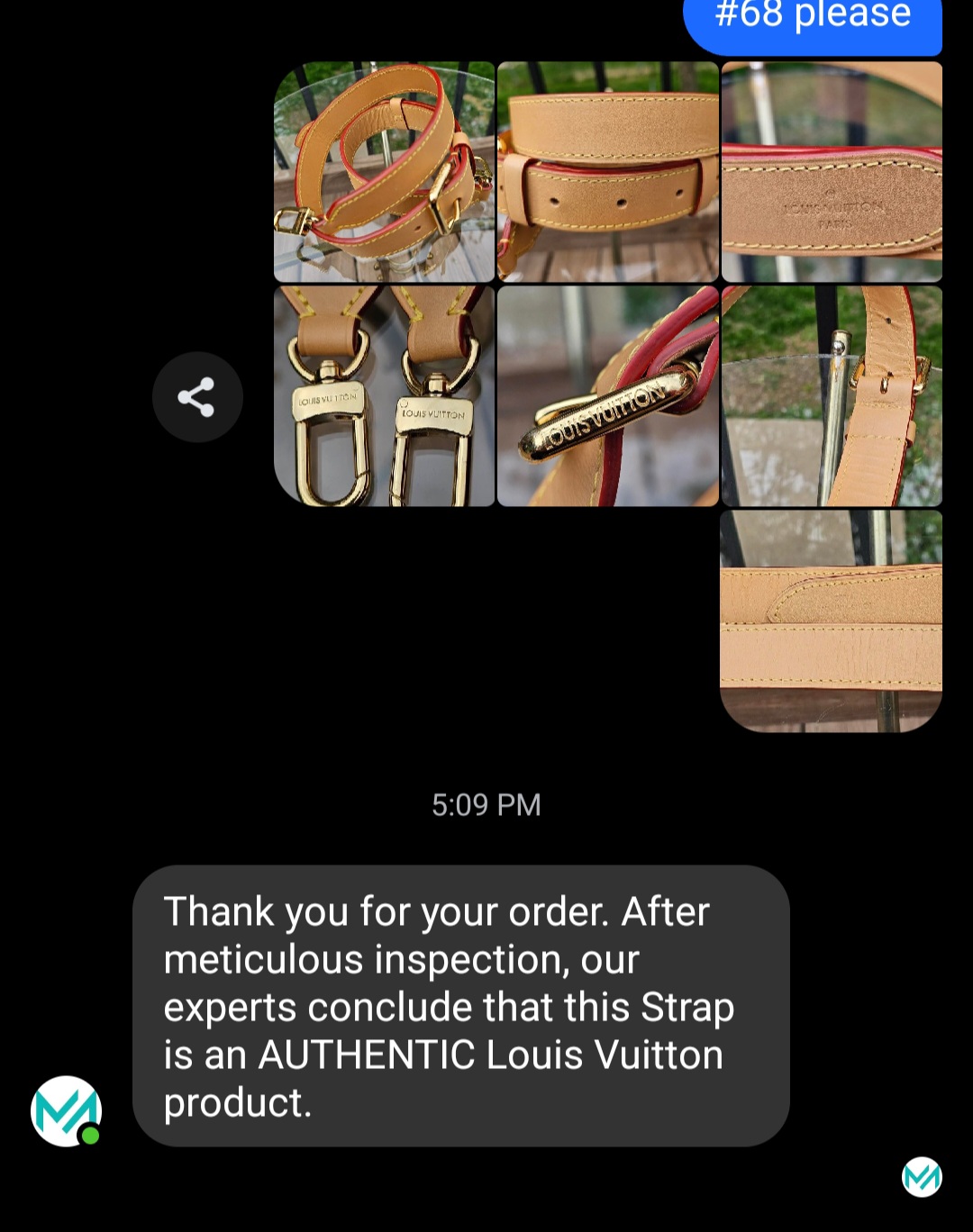This screenshot has height=1232, width=973.
Task: Open the coiled strap photo
Action: pos(384,172)
